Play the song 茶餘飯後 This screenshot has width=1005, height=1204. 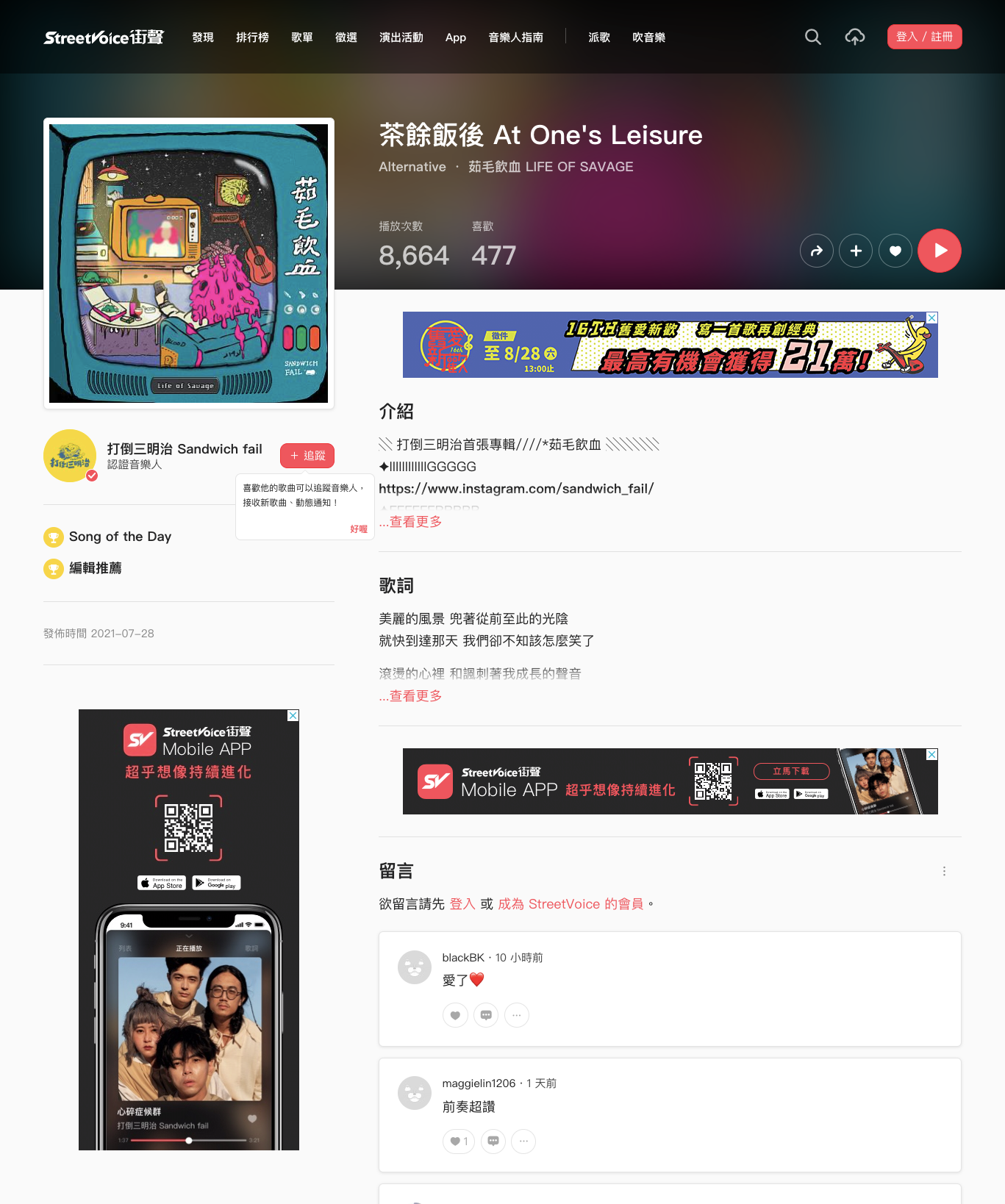pos(939,251)
